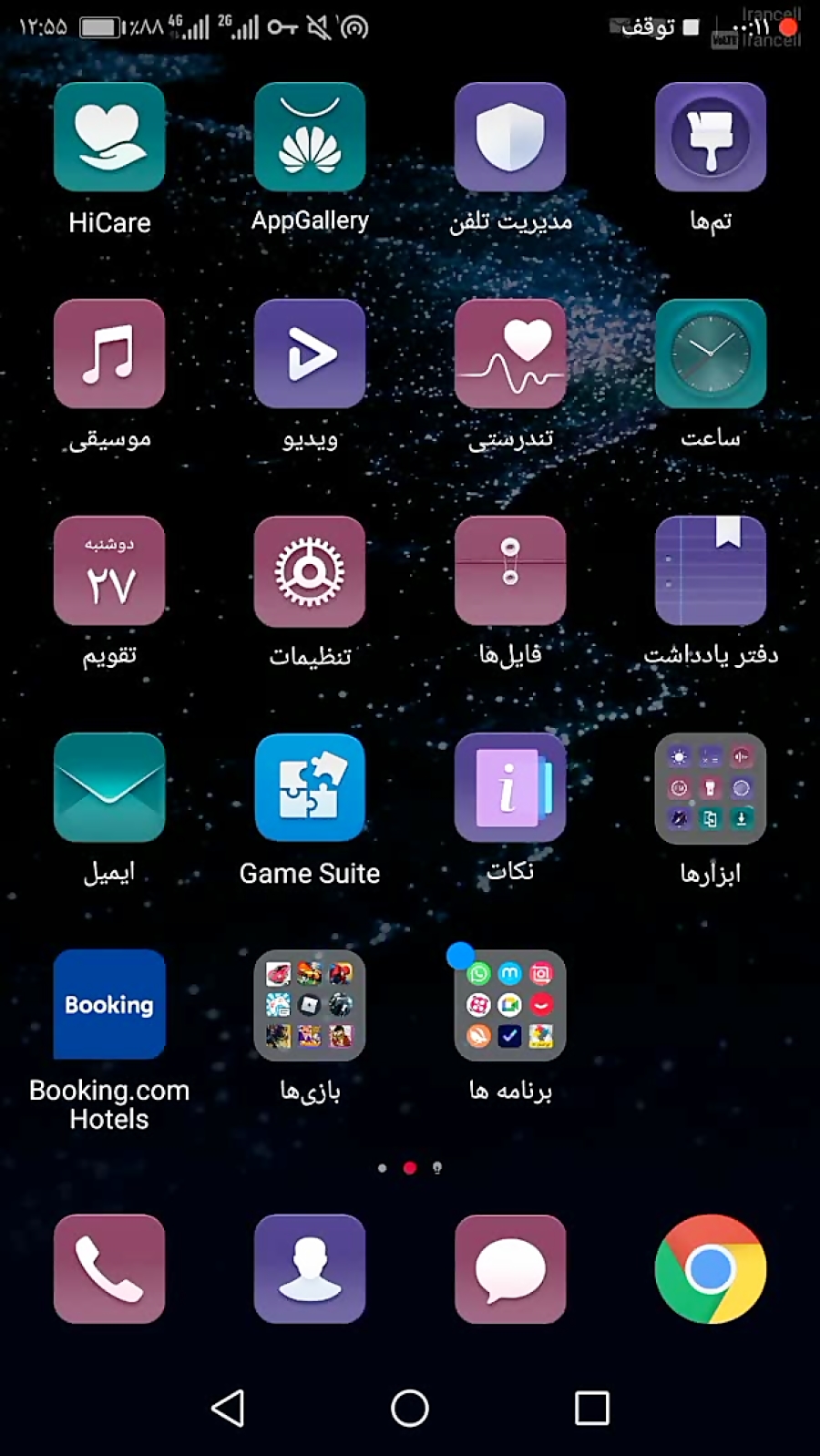Screen dimensions: 820x1456
Task: Open the HiCare app
Action: click(x=109, y=137)
